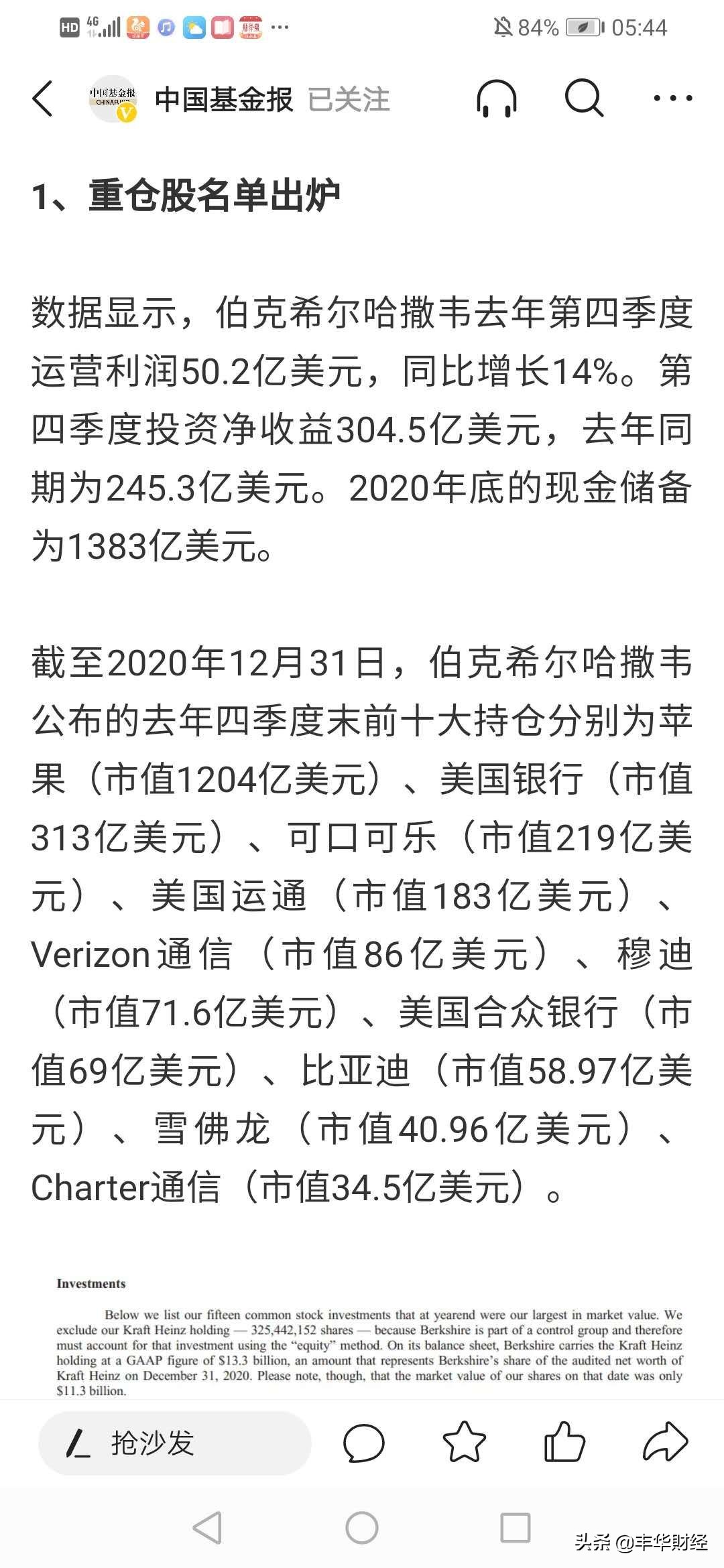
Task: Favorite this article with star icon
Action: tap(464, 1442)
